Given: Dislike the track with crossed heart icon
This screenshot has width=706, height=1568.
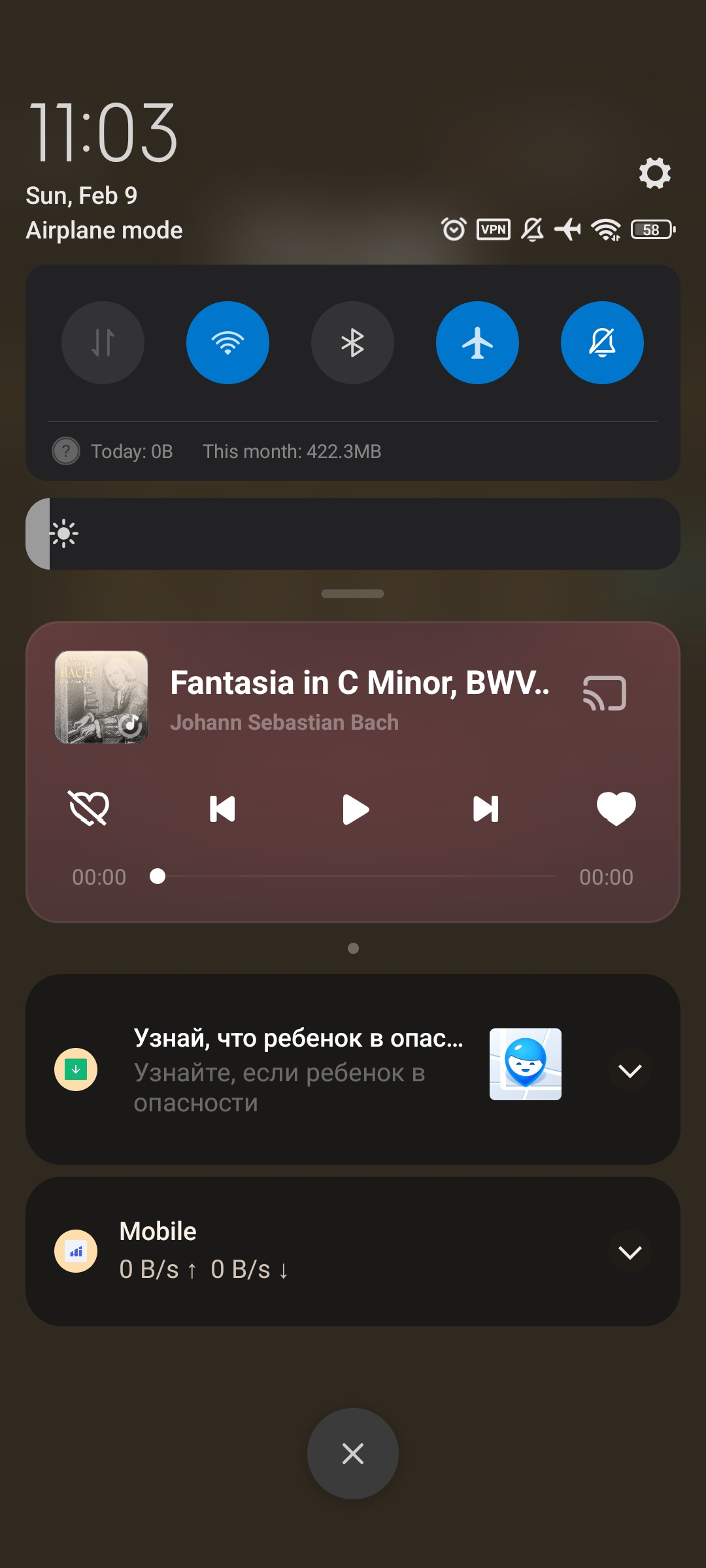Looking at the screenshot, I should (x=89, y=809).
